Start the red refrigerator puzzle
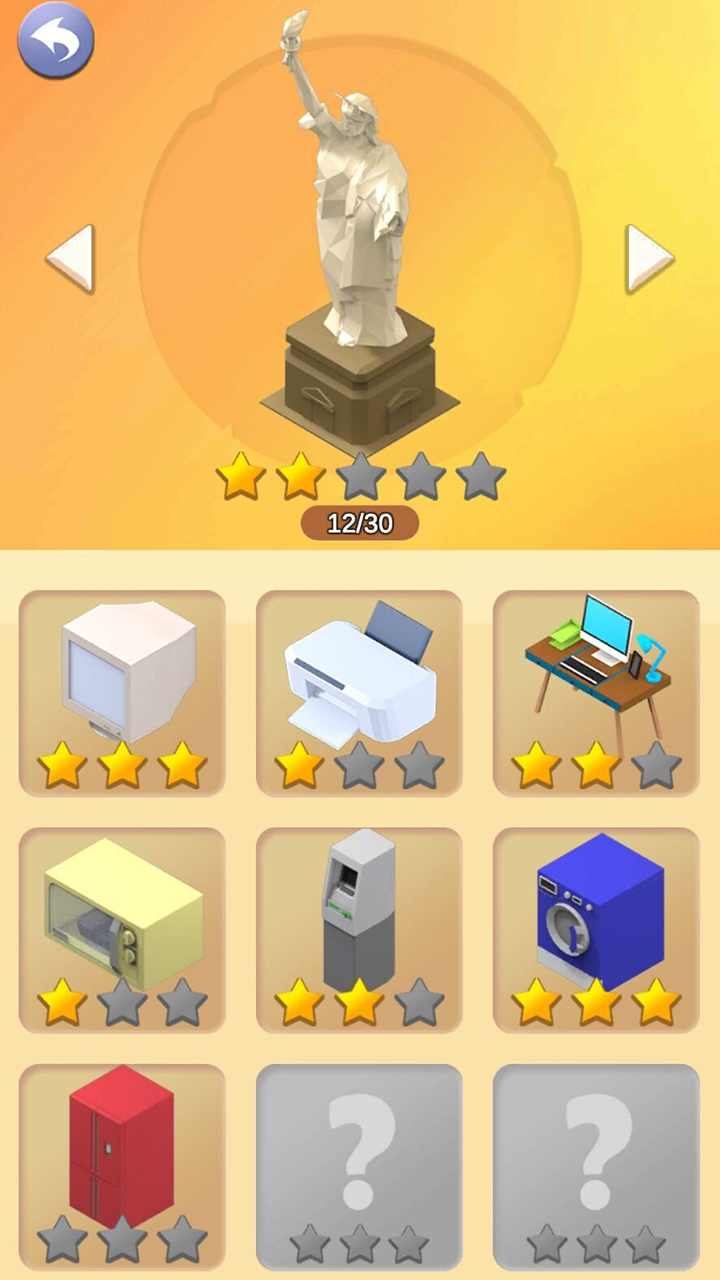Viewport: 720px width, 1280px height. click(x=122, y=1166)
